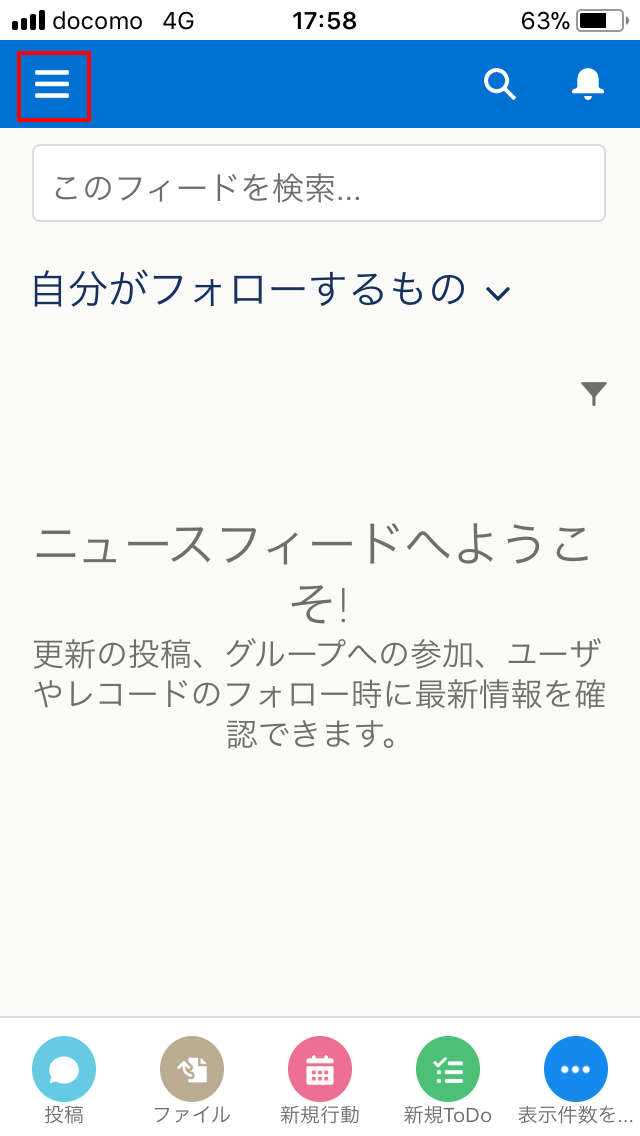
Task: Show more actions via 表示件数を… button
Action: [x=575, y=1079]
